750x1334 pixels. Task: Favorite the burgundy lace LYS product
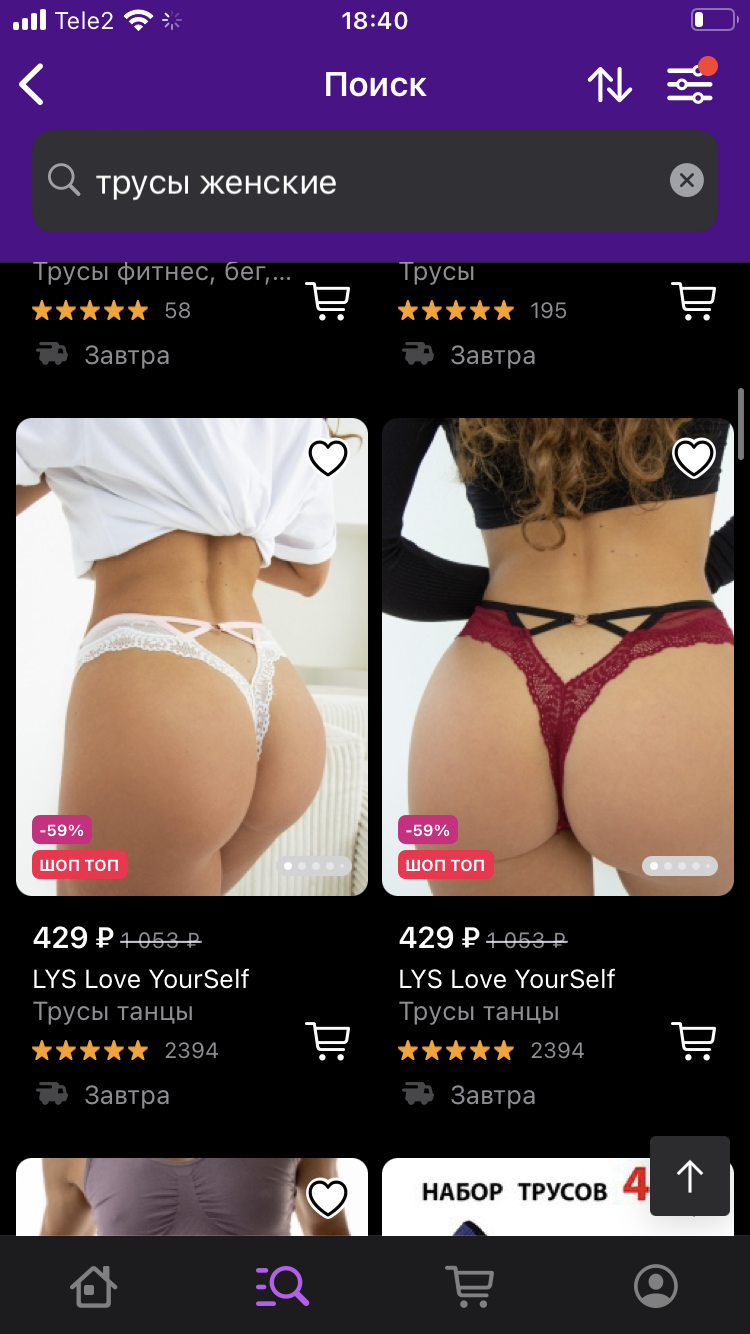pyautogui.click(x=693, y=458)
